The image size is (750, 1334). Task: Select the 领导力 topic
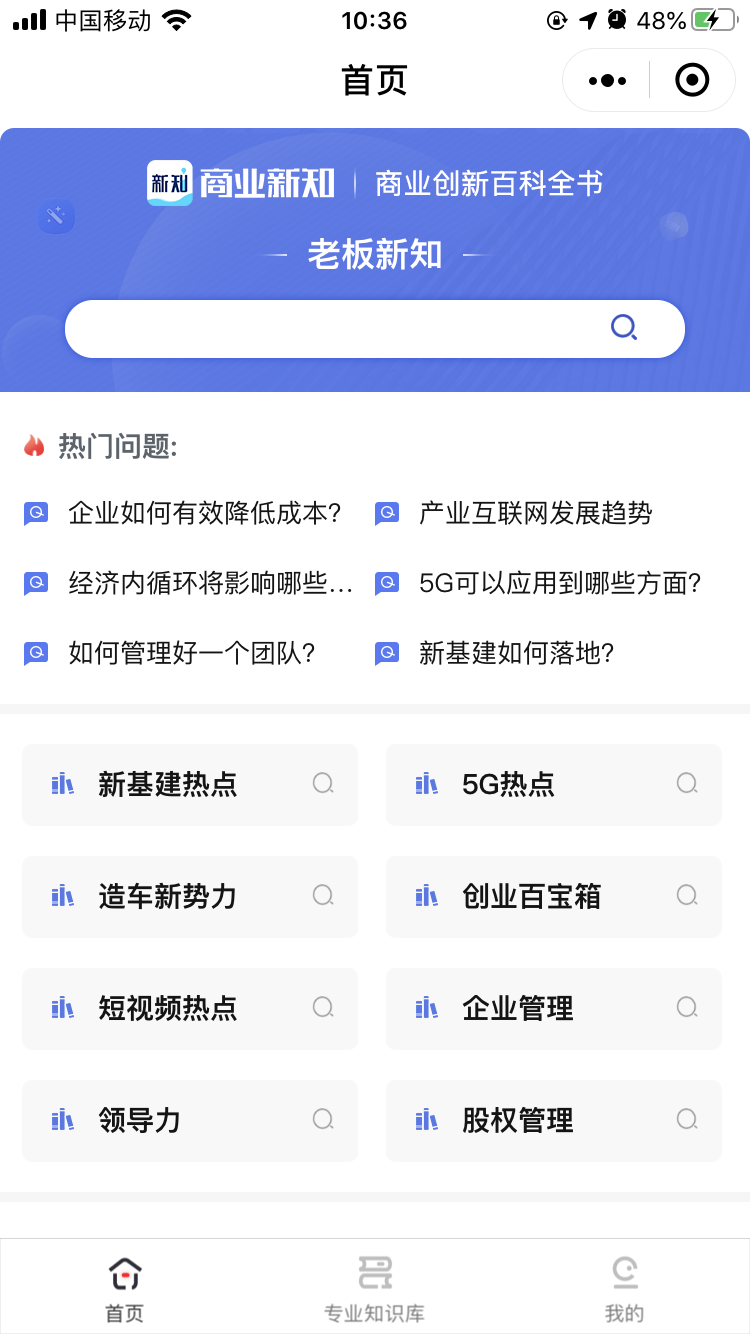[x=190, y=1121]
